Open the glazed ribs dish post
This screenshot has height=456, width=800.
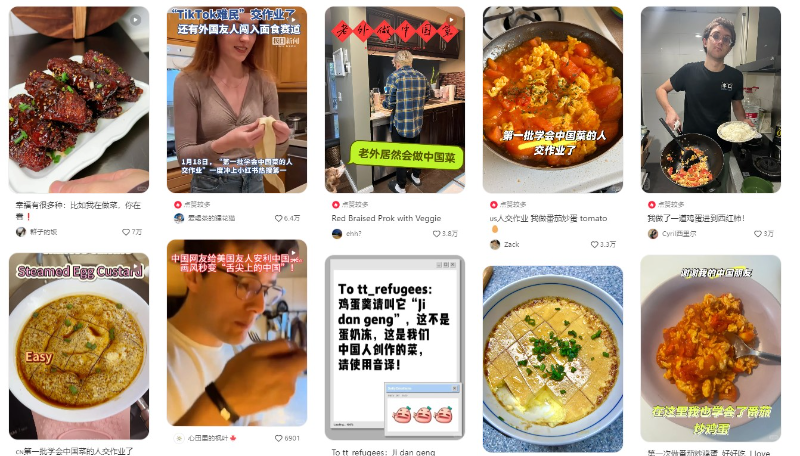pos(79,100)
